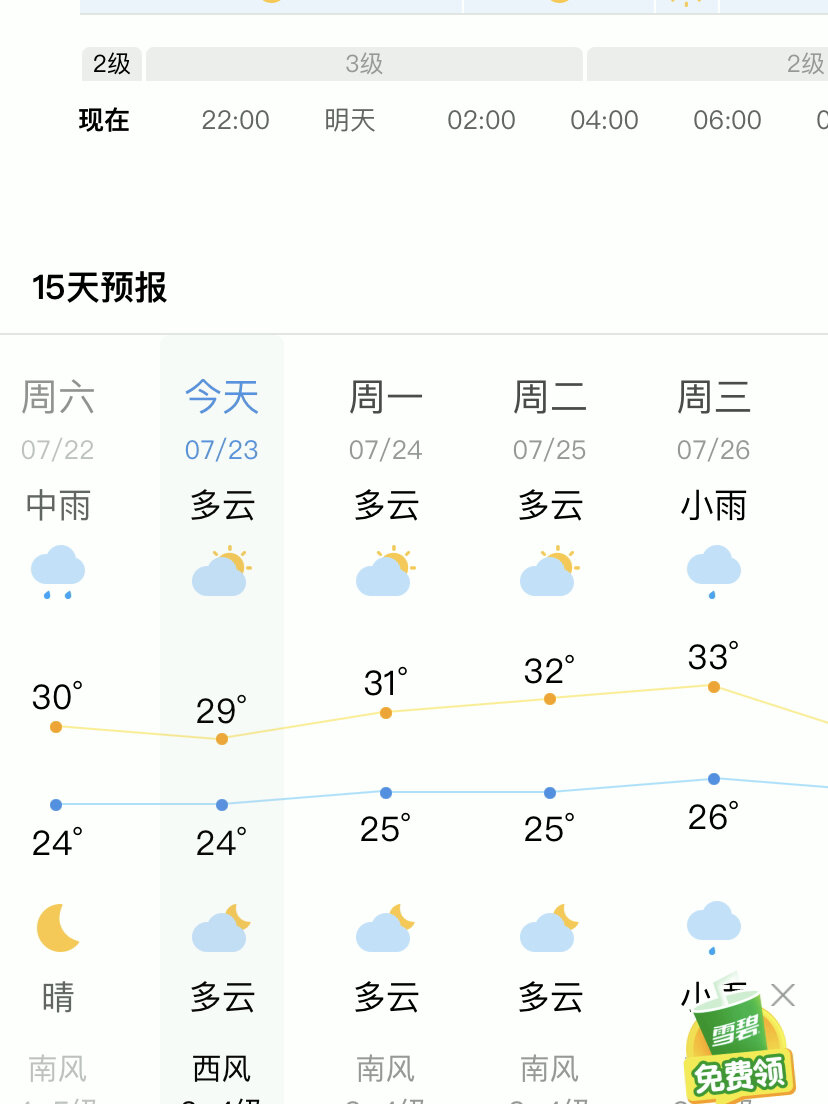The width and height of the screenshot is (828, 1104).
Task: Select Wednesday's 33° high temperature point
Action: [x=712, y=687]
